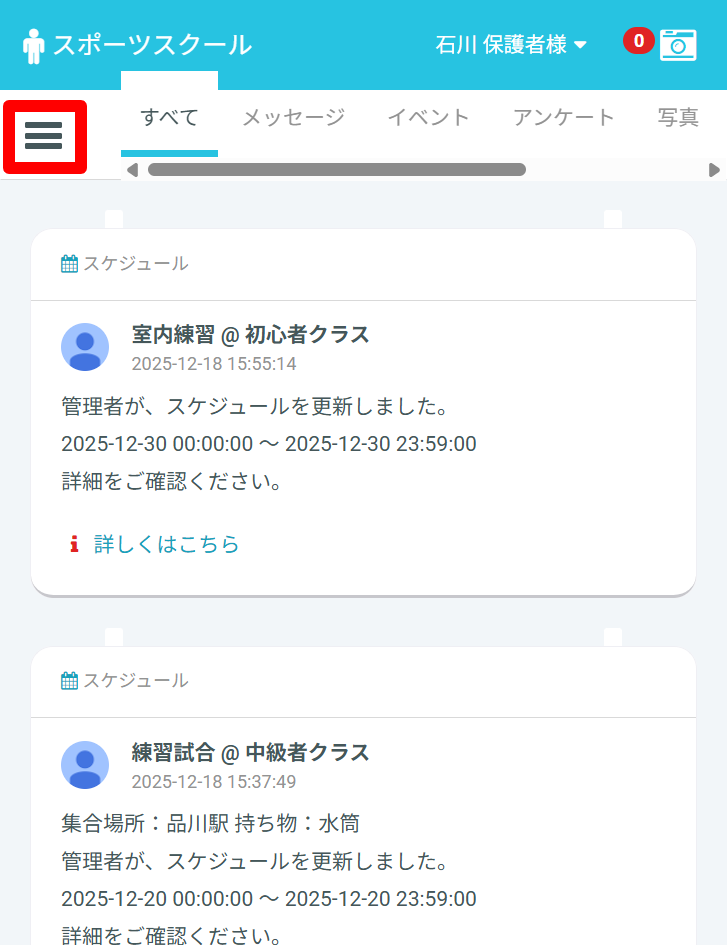The image size is (727, 945).
Task: Open the 石川 保護者様 account dropdown
Action: click(512, 44)
